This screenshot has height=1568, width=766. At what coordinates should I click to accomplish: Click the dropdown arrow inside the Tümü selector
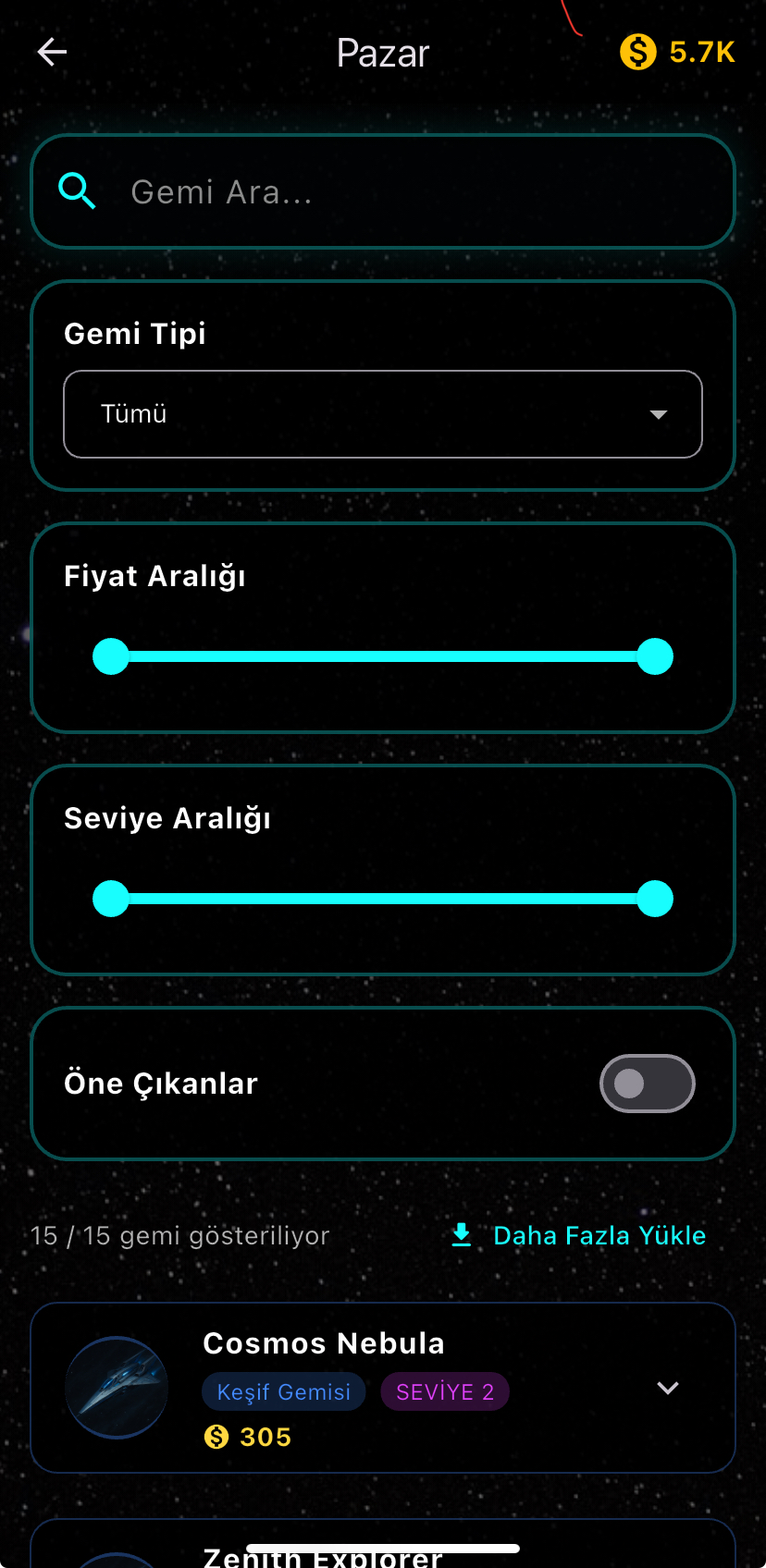tap(659, 414)
